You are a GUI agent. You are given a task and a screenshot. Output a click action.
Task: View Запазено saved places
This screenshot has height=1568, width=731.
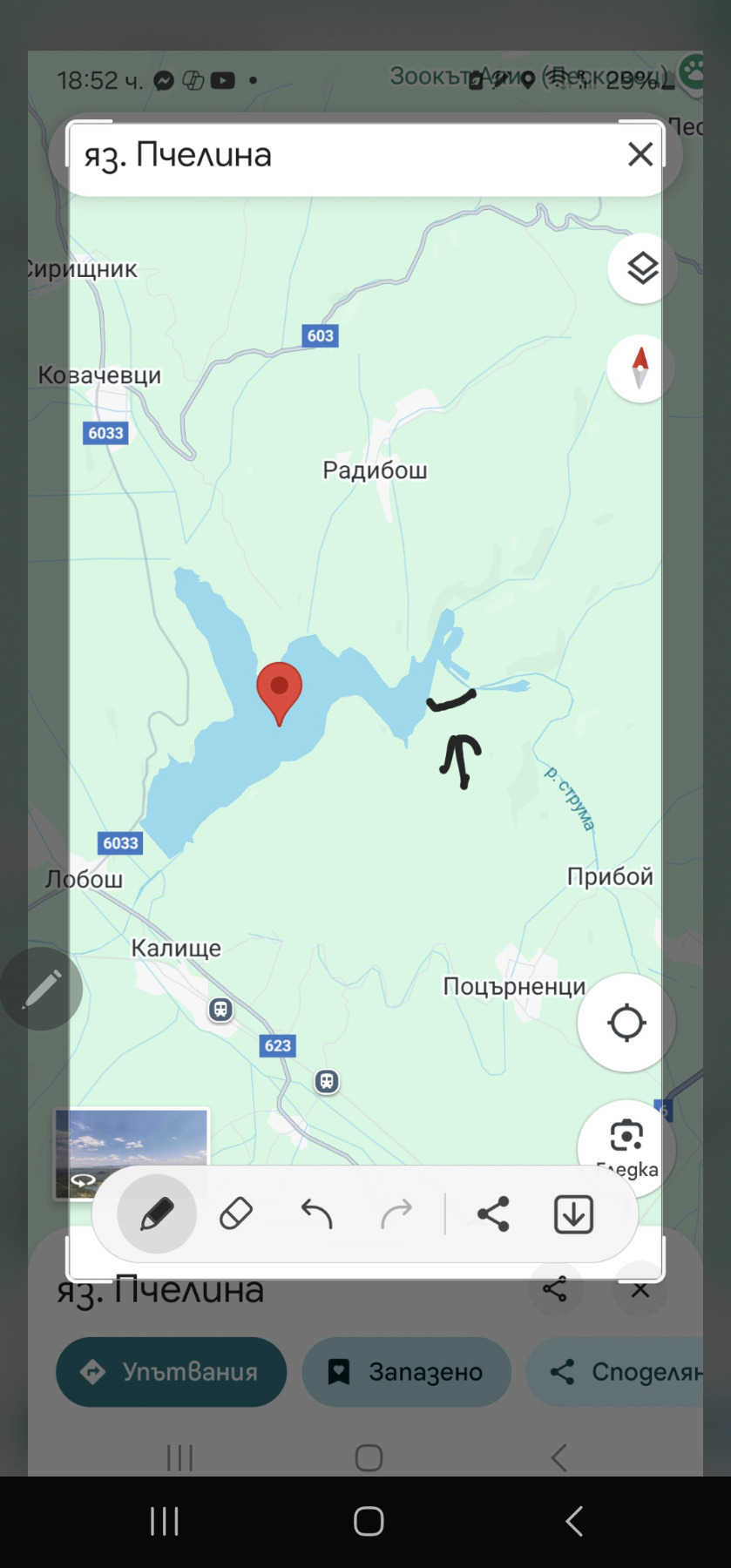(406, 1372)
